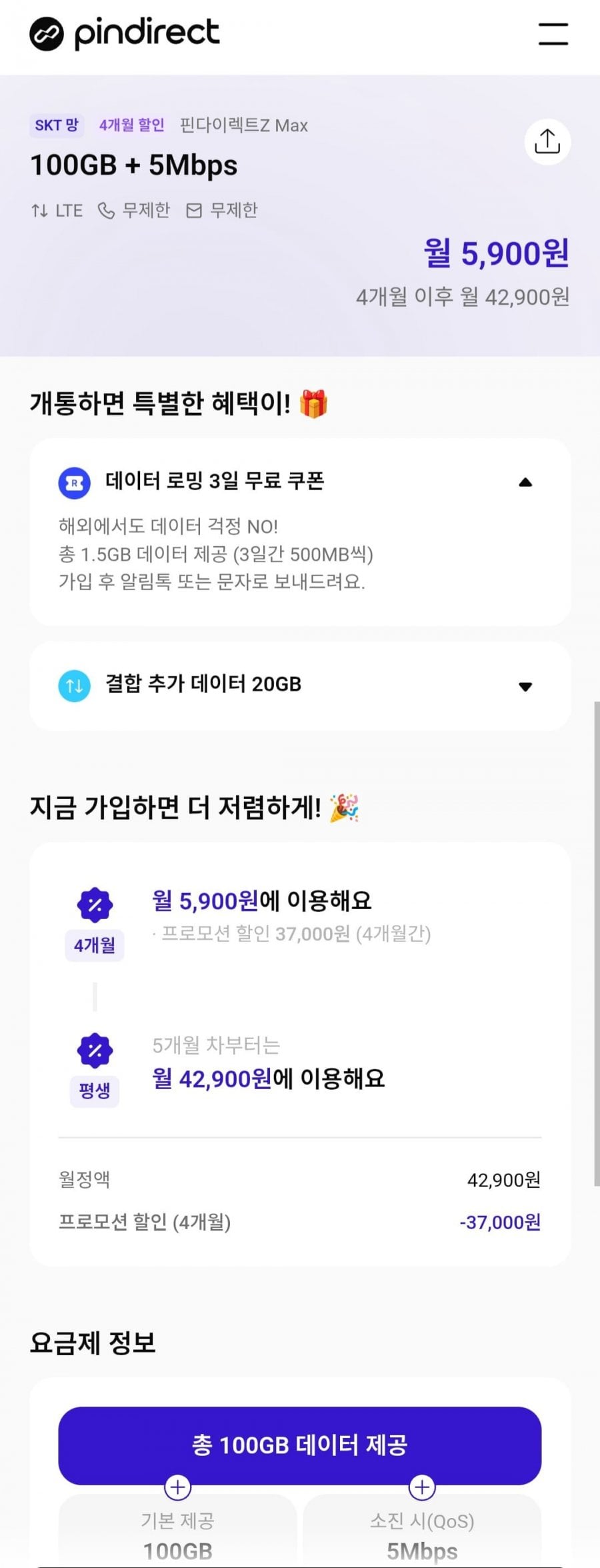Expand the 결합 추가 데이터 20GB section
The width and height of the screenshot is (600, 1568).
pyautogui.click(x=525, y=686)
